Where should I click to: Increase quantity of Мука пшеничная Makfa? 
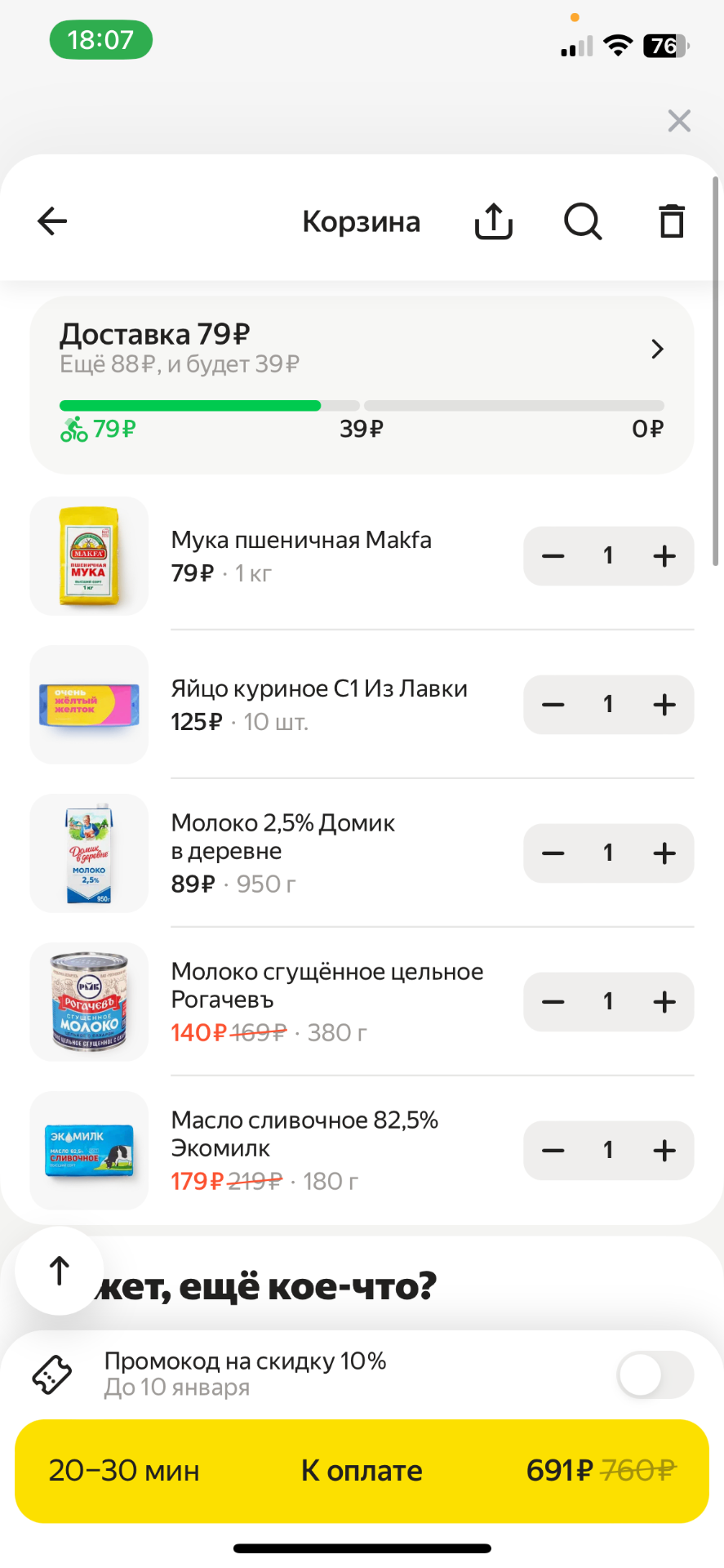tap(664, 556)
